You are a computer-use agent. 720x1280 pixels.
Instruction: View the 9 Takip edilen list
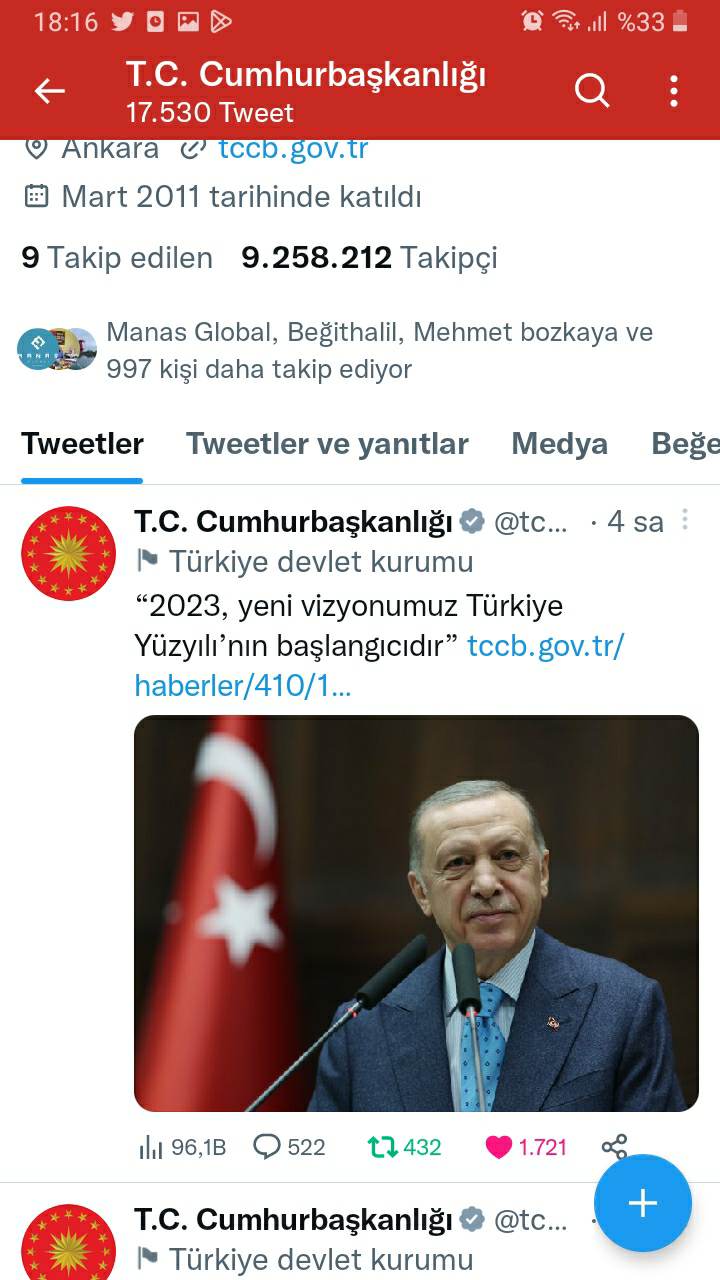[x=117, y=258]
